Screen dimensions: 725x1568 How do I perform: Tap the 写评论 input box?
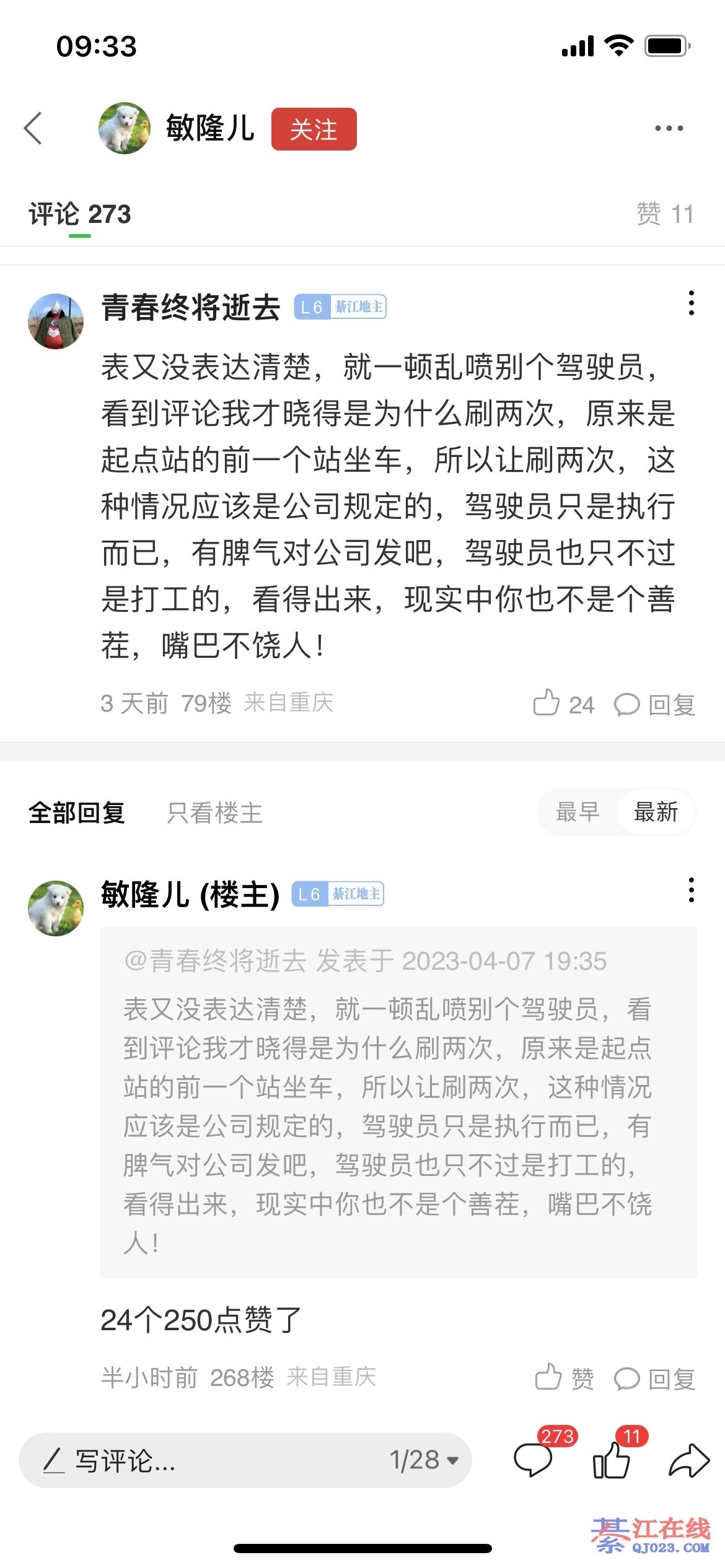186,1460
